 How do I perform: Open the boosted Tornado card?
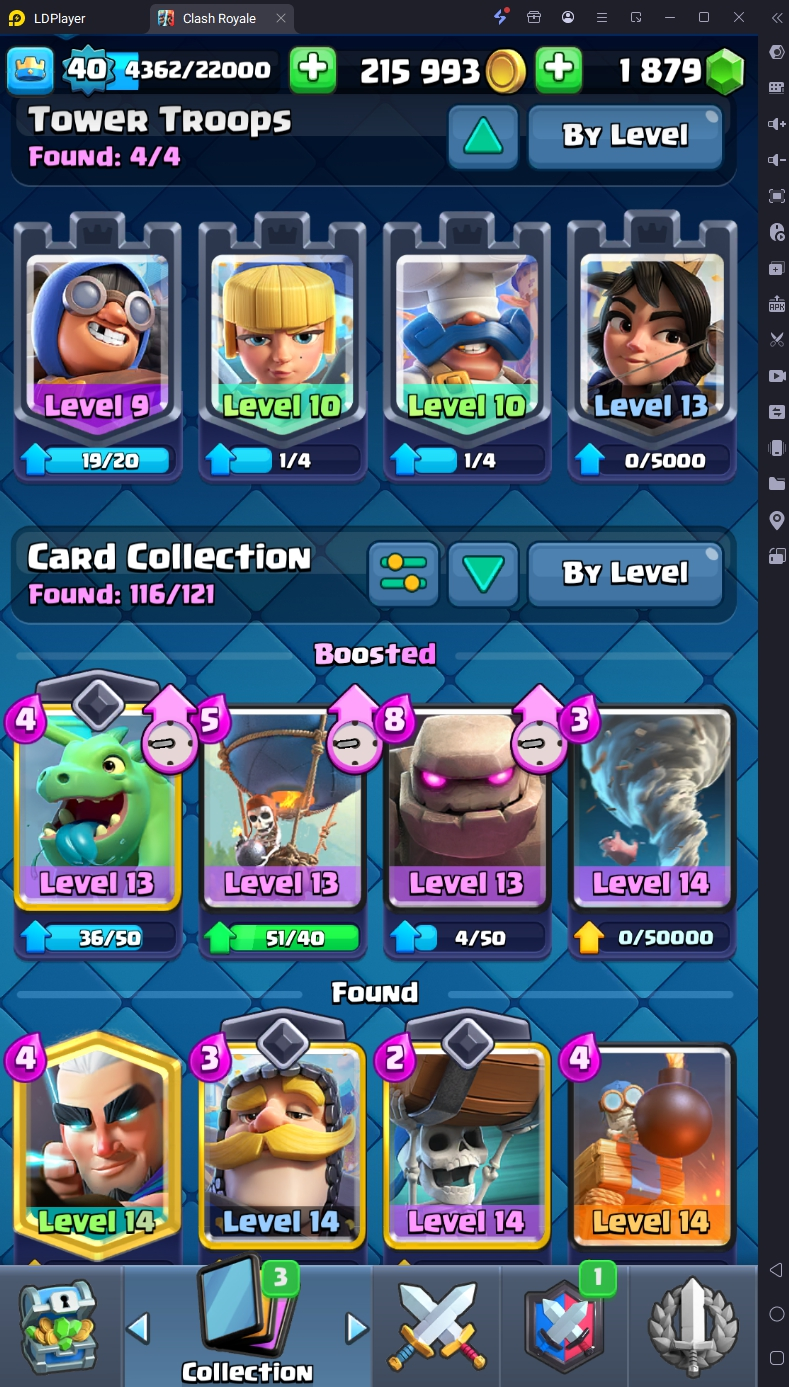click(651, 810)
